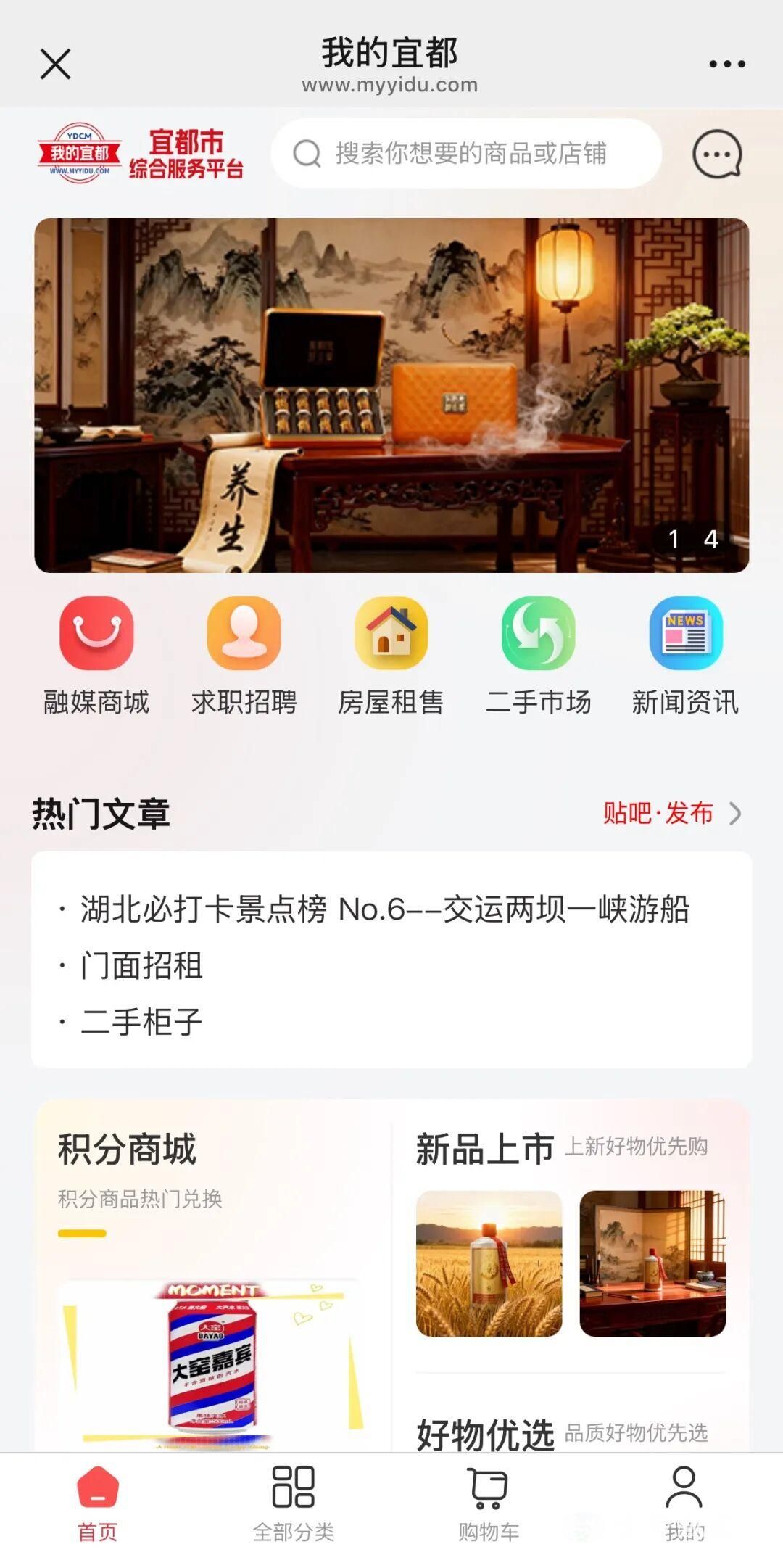Open the three-dot overflow menu
The height and width of the screenshot is (1568, 783).
(x=726, y=64)
